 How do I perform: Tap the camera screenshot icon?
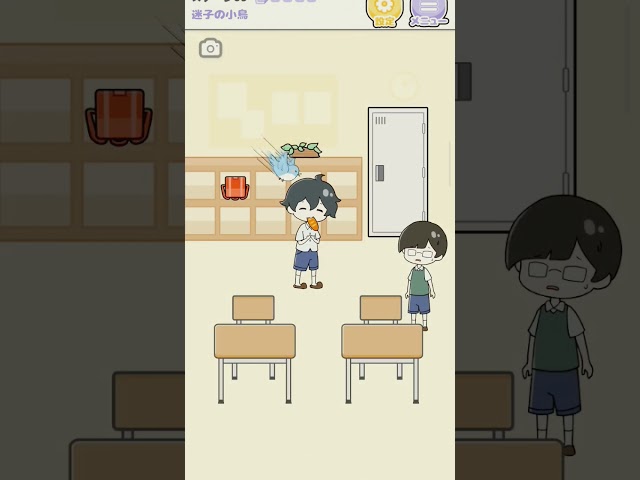point(210,48)
